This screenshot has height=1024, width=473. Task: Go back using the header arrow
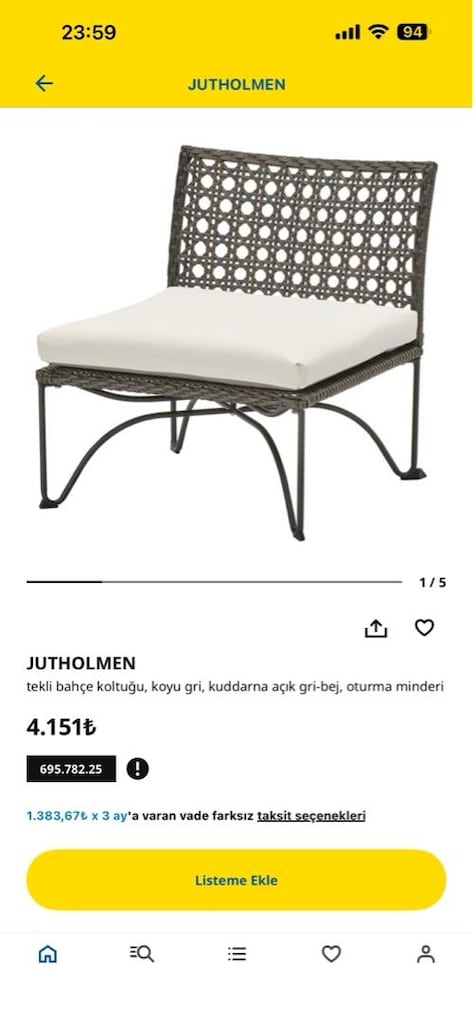[44, 83]
